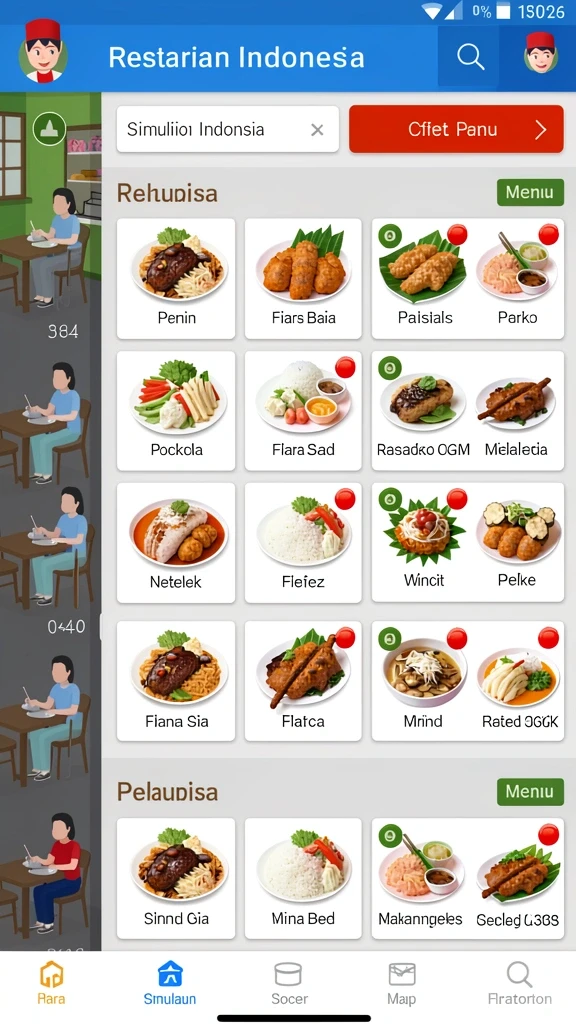Open the profile avatar at top right
This screenshot has height=1024, width=576.
pos(540,53)
